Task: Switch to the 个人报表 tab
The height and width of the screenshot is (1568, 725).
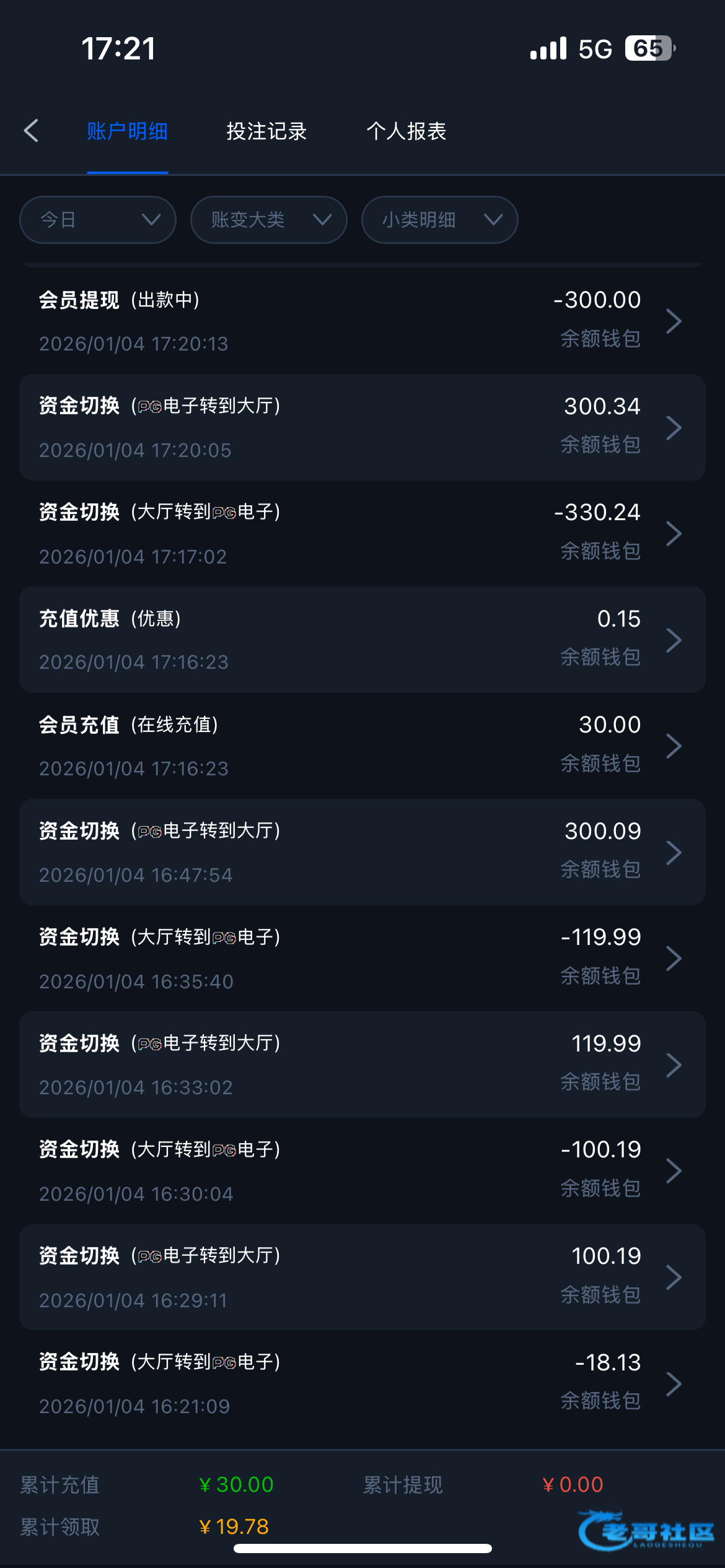Action: pyautogui.click(x=406, y=131)
